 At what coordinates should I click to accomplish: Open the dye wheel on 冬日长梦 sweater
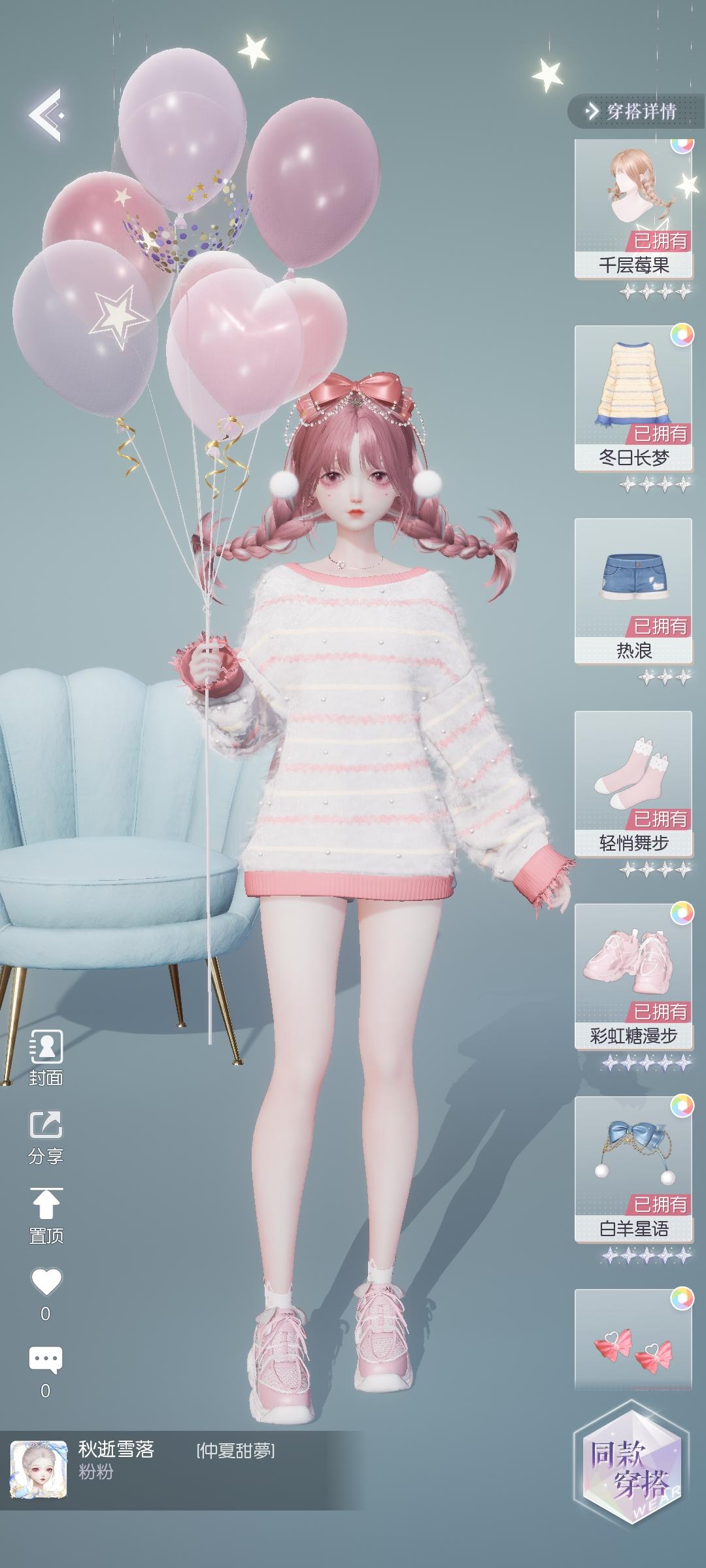point(681,335)
